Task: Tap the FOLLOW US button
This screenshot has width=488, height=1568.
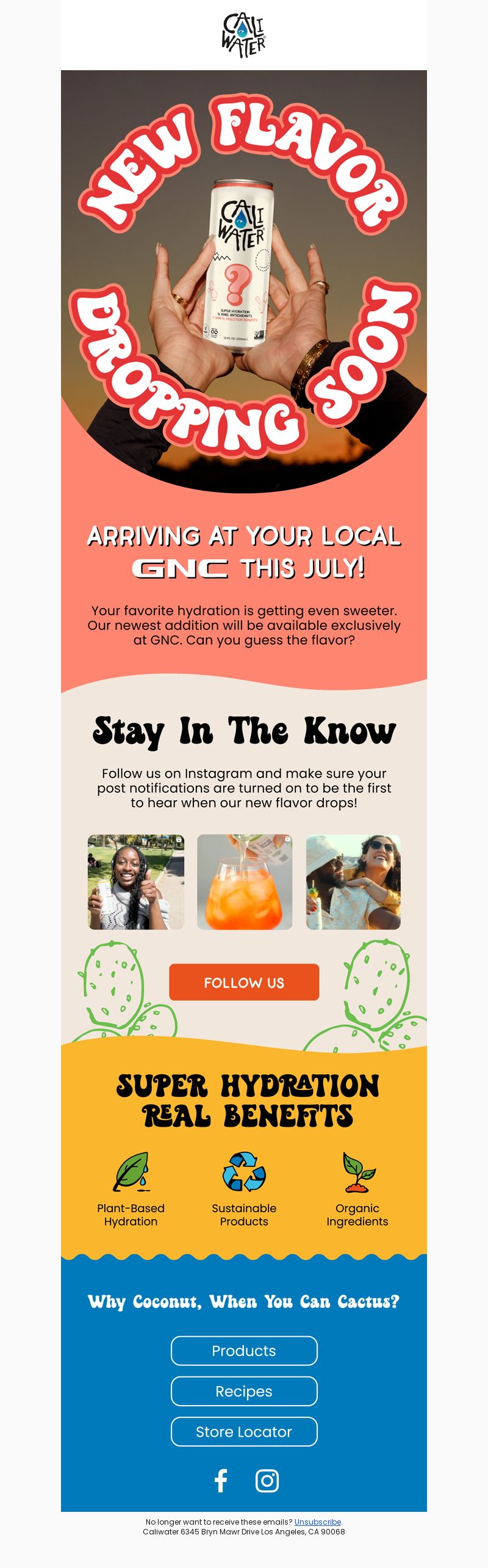Action: click(244, 982)
